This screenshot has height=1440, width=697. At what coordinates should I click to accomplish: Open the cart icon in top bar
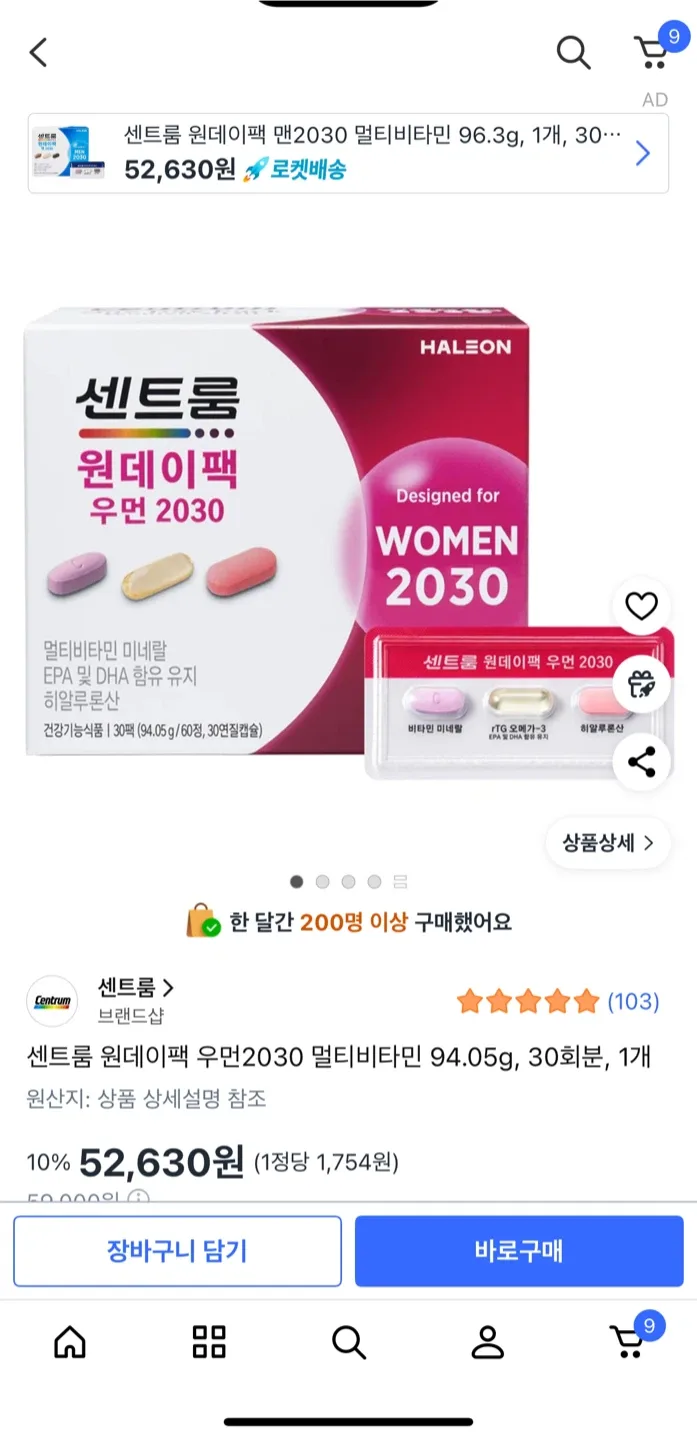click(x=653, y=52)
